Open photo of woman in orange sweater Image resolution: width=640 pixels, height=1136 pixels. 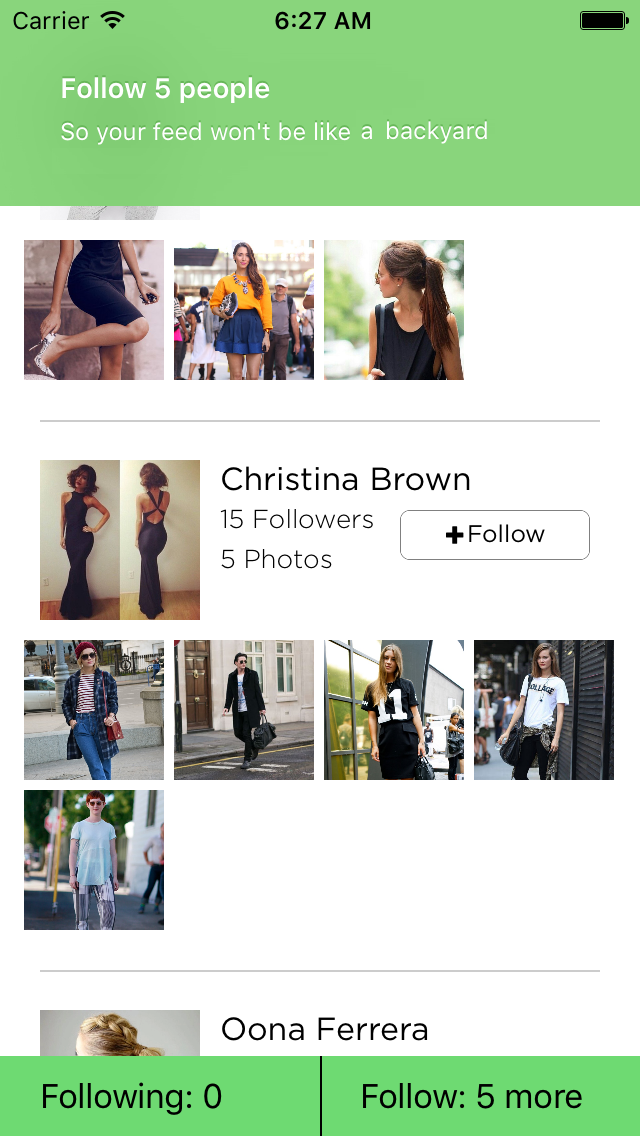click(x=244, y=310)
